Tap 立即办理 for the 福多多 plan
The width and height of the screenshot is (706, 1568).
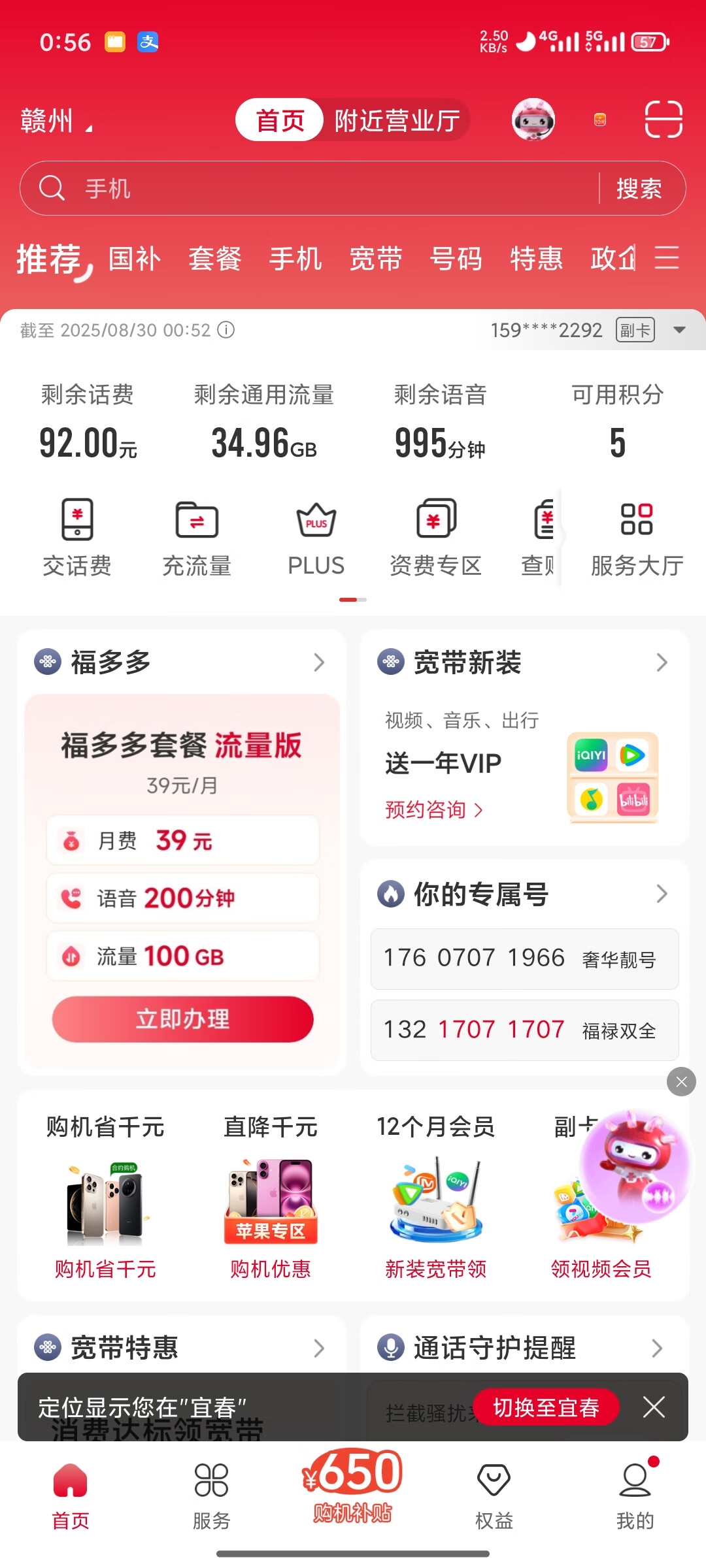183,1019
